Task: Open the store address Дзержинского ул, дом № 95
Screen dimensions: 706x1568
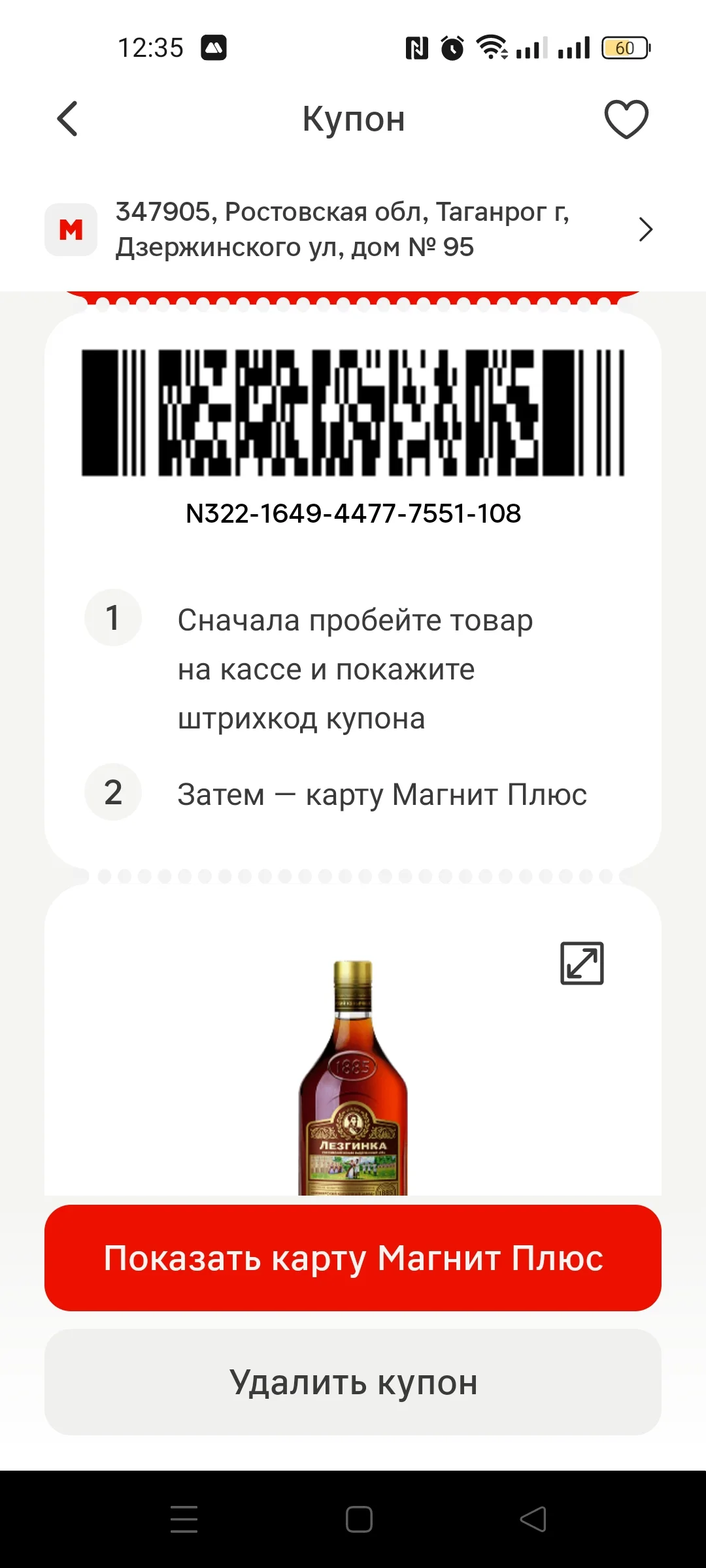Action: 353,229
